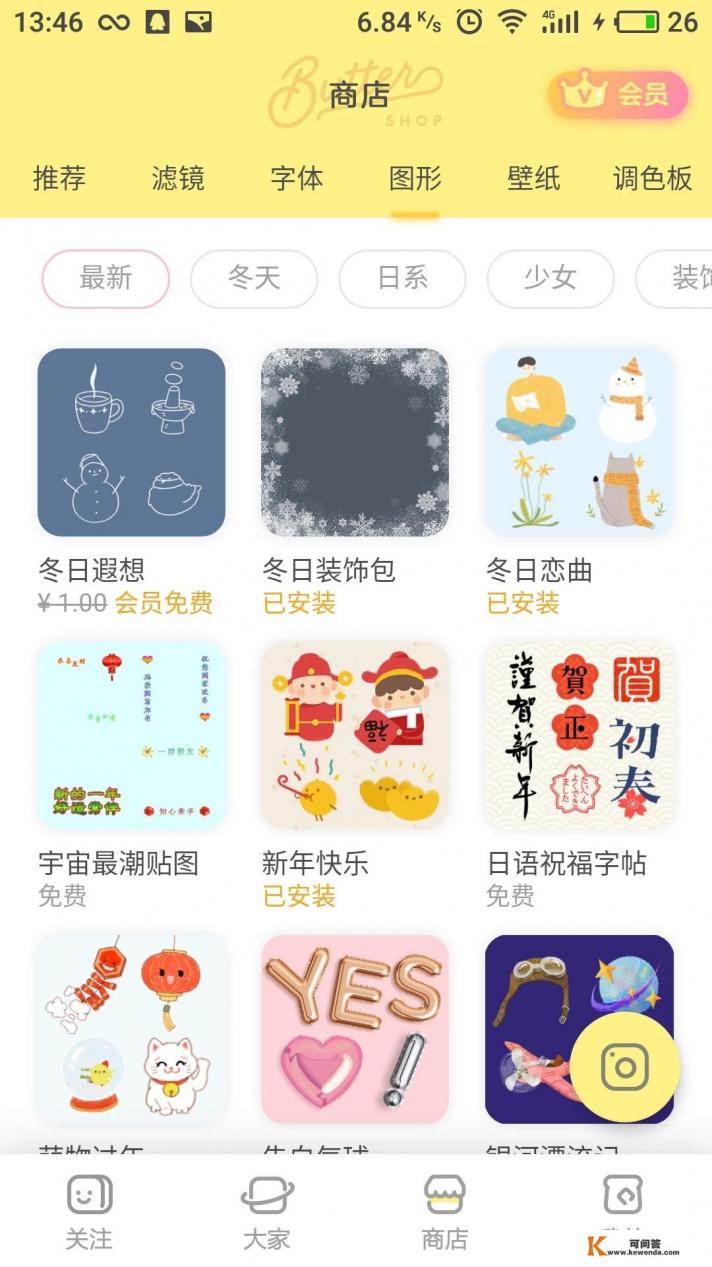Open the YES balloon sticker pack

tap(355, 1028)
